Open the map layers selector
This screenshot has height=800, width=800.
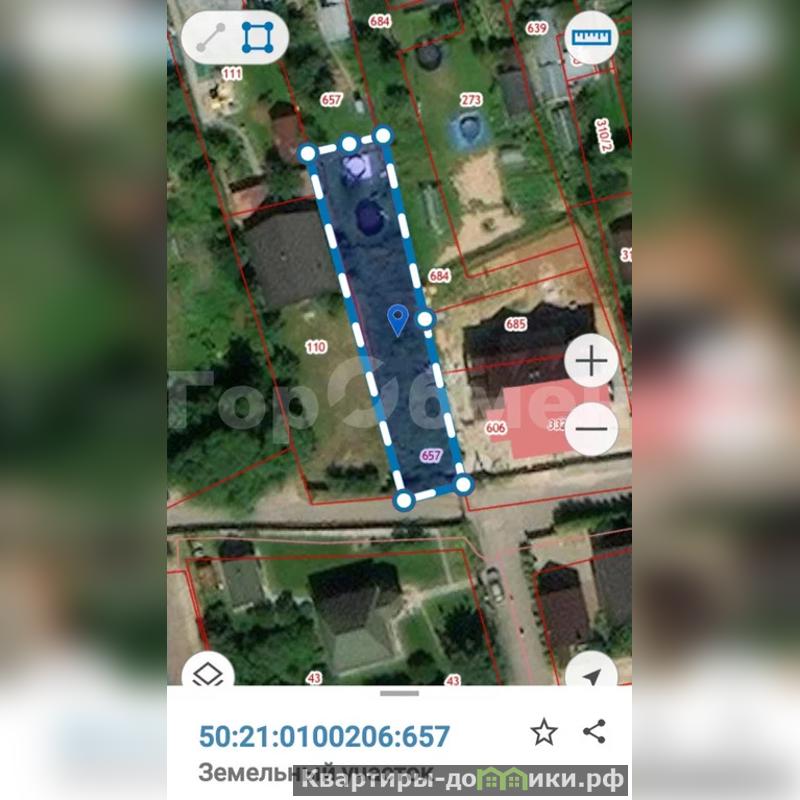207,676
